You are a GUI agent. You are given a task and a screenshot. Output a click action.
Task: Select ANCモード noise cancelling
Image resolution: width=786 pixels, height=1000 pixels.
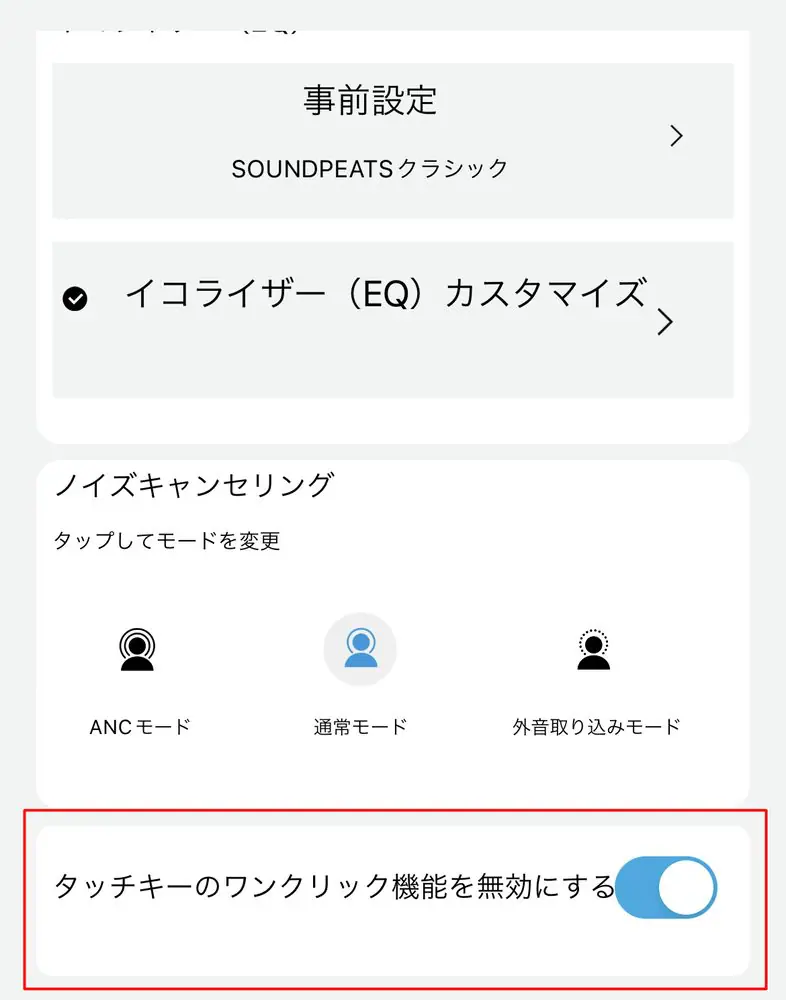click(139, 652)
